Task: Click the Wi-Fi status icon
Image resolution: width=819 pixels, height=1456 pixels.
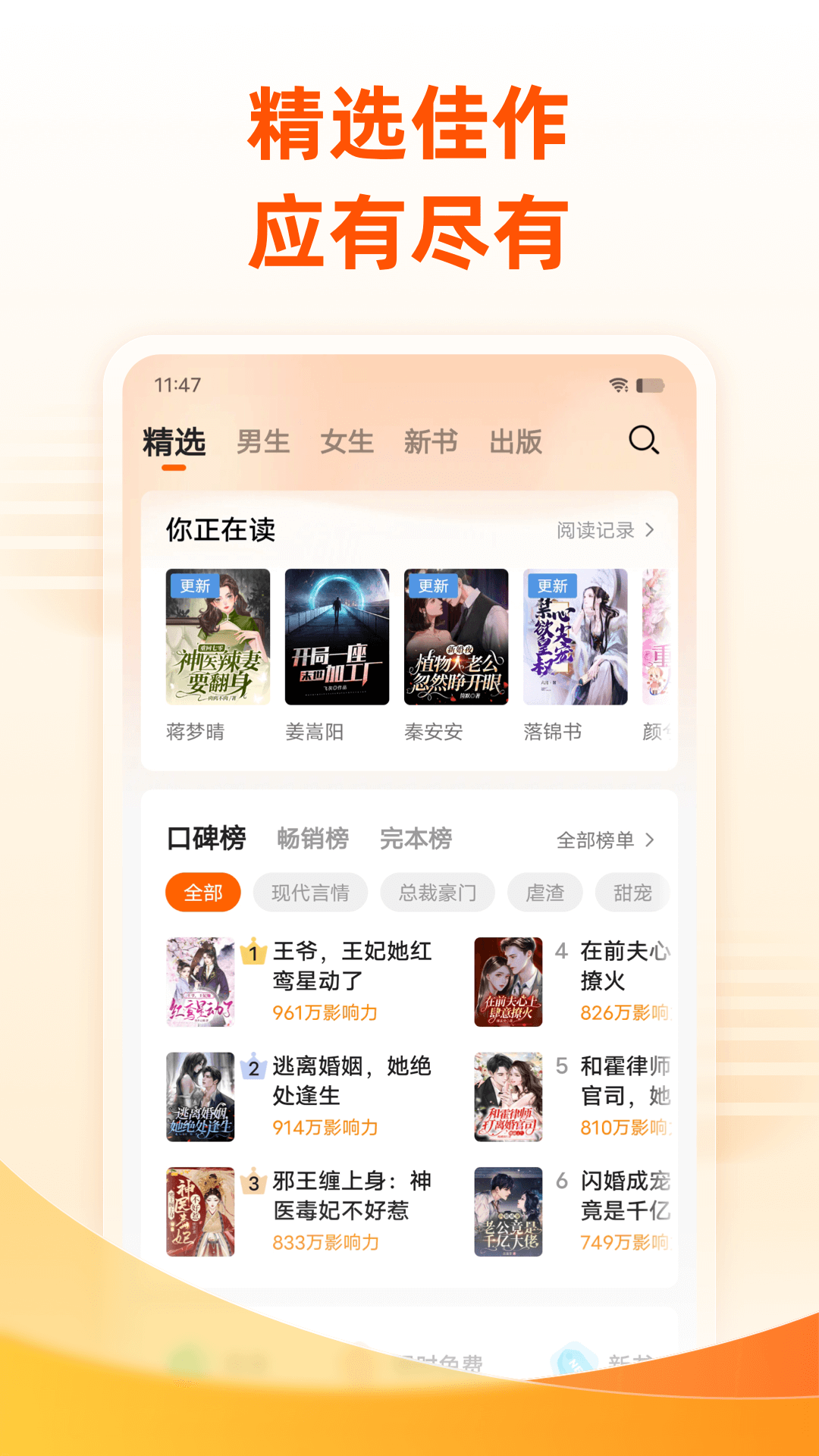Action: pos(620,384)
